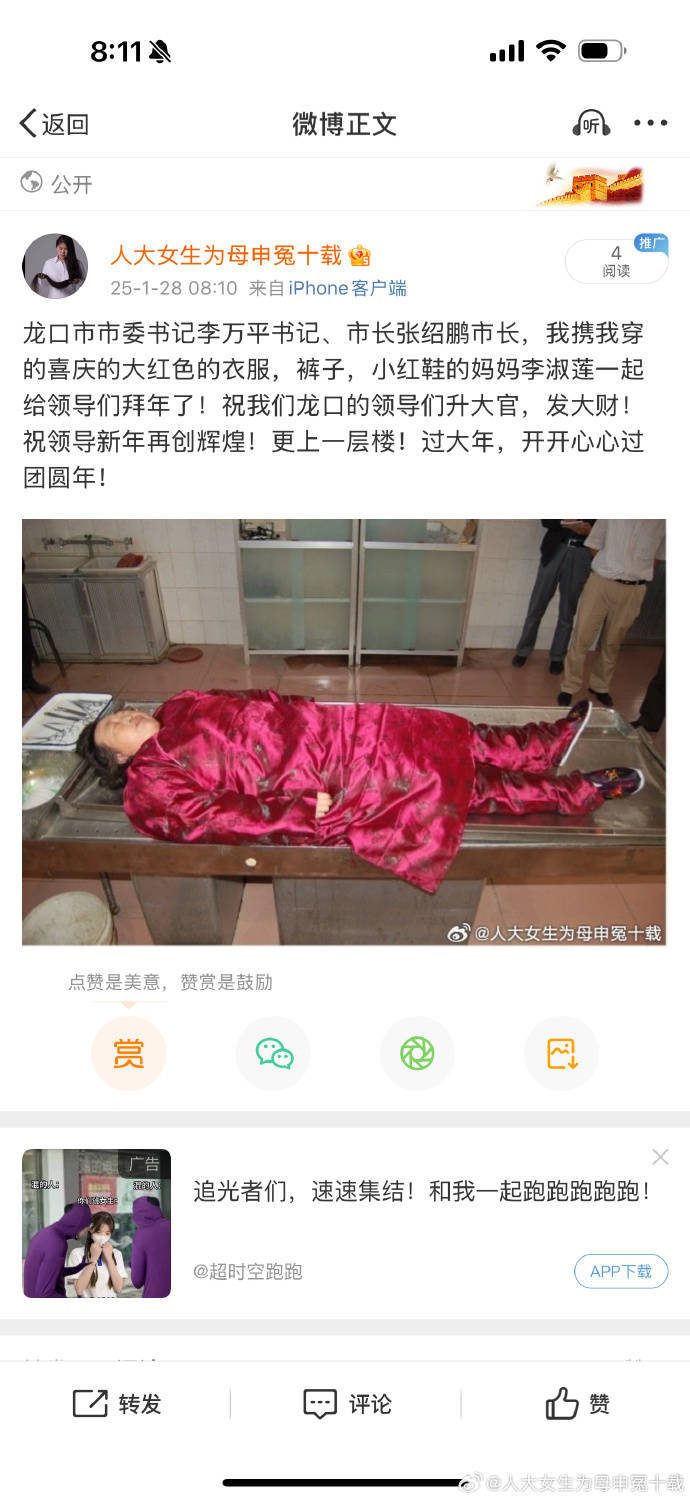Image resolution: width=690 pixels, height=1499 pixels.
Task: Tap the 公开 visibility label
Action: [57, 184]
